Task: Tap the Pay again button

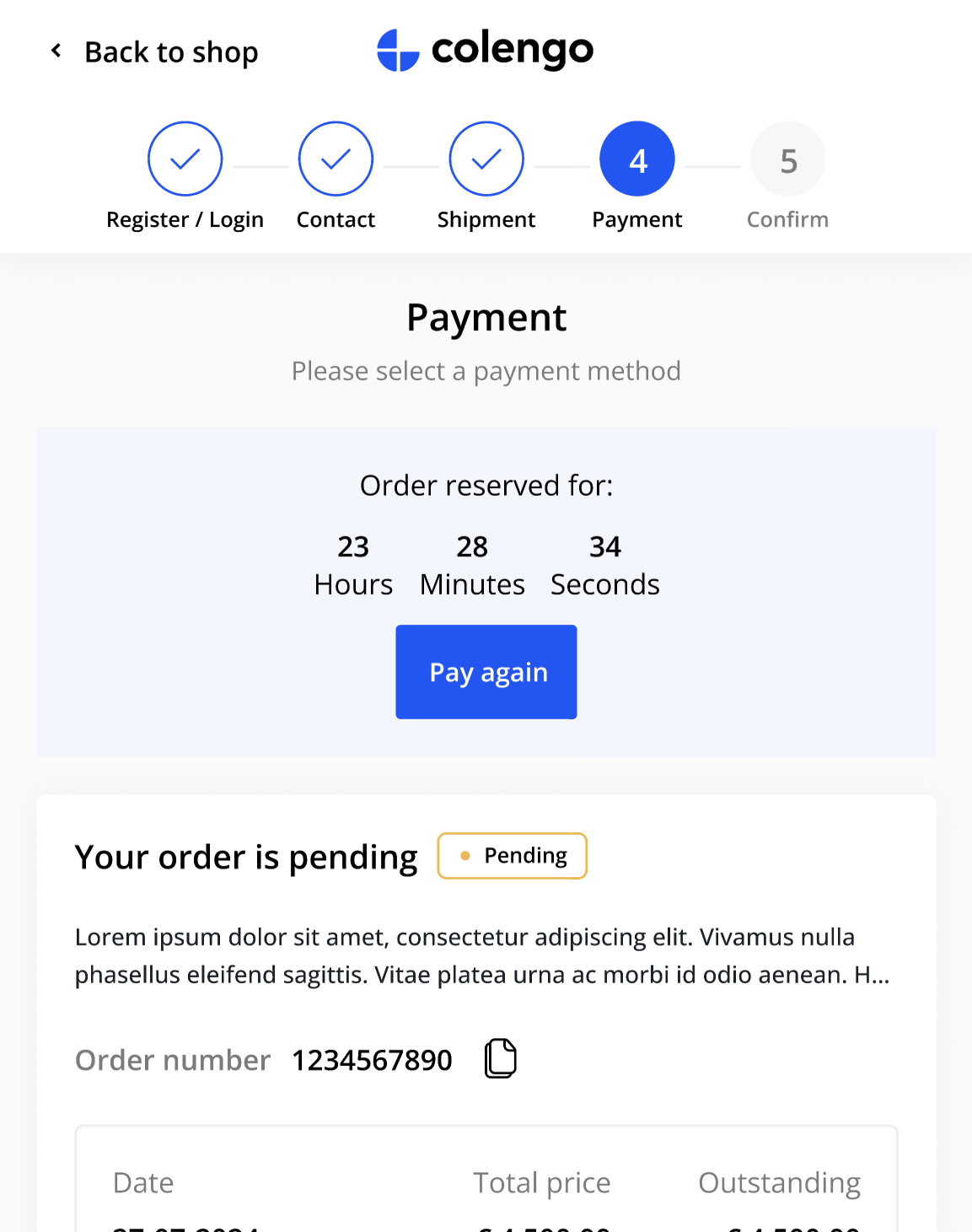Action: tap(486, 672)
